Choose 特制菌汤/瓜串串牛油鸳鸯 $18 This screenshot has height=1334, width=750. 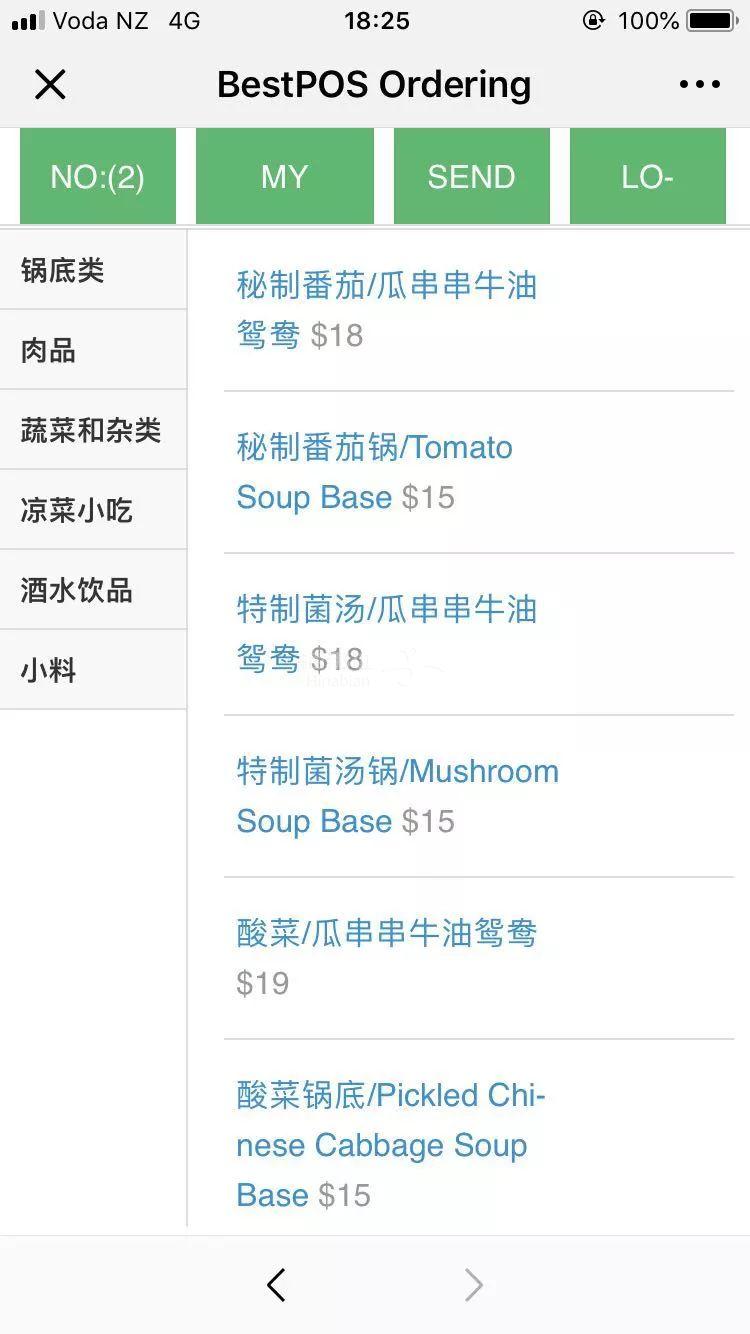[386, 634]
